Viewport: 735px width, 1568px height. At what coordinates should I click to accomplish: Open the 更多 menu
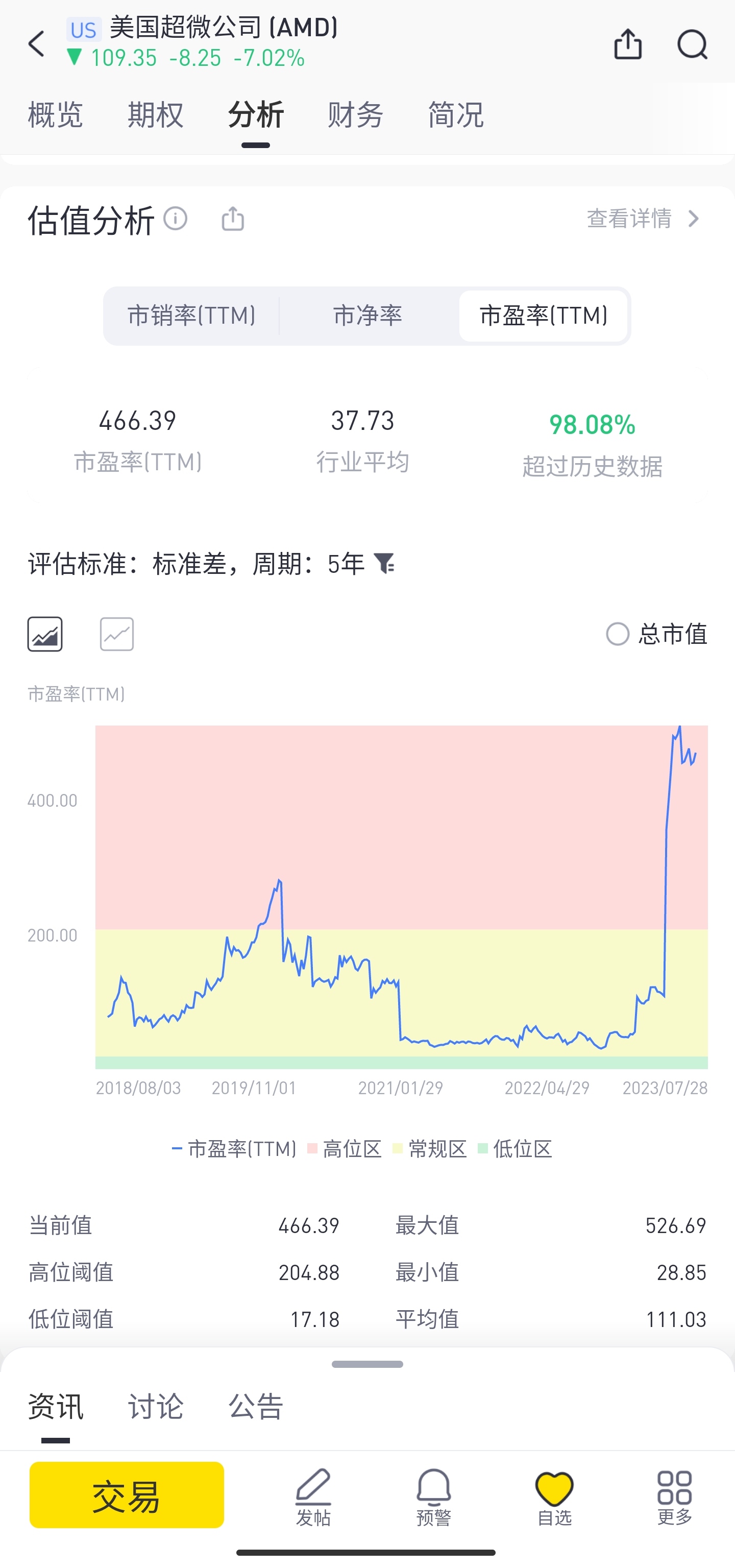click(x=675, y=1498)
